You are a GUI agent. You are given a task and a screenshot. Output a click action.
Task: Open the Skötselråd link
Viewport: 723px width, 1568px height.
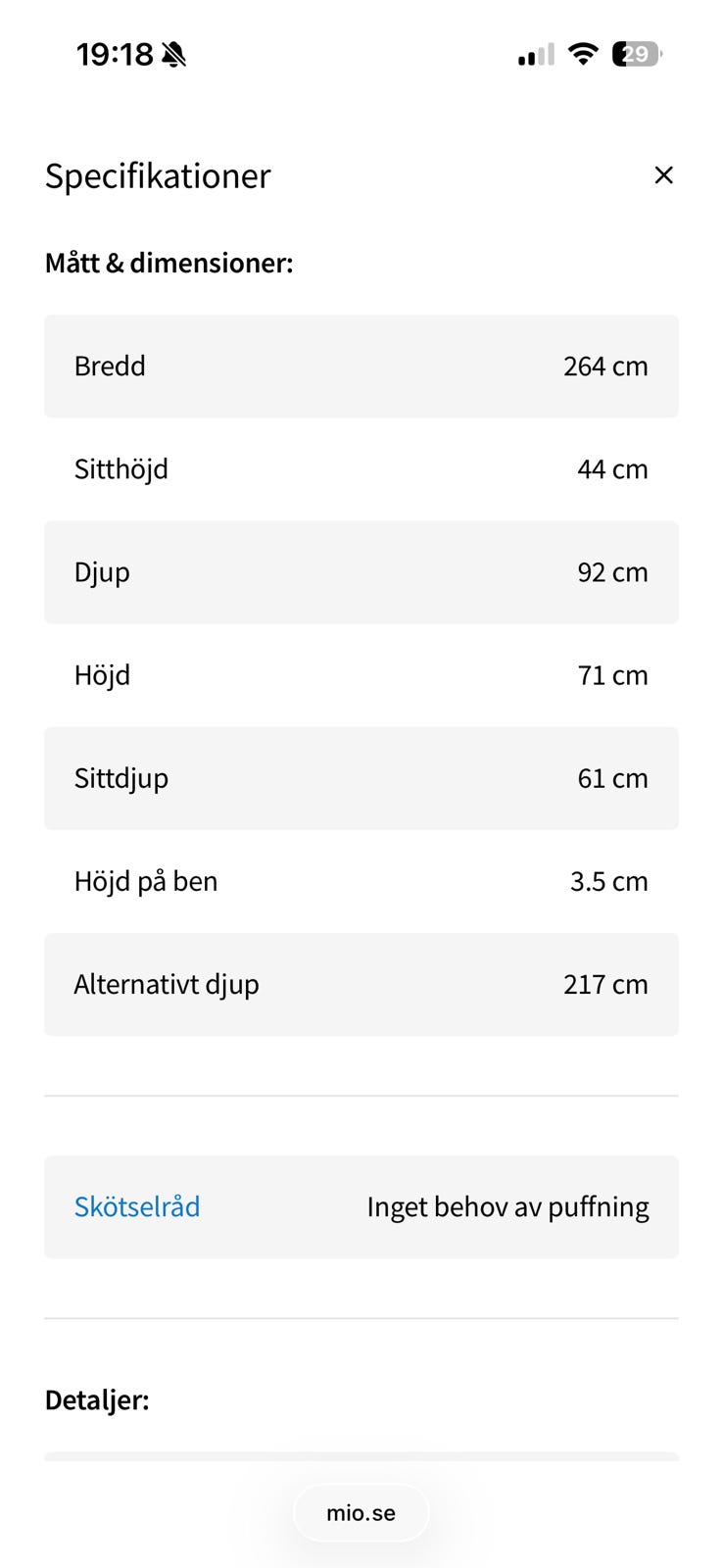(x=137, y=1206)
